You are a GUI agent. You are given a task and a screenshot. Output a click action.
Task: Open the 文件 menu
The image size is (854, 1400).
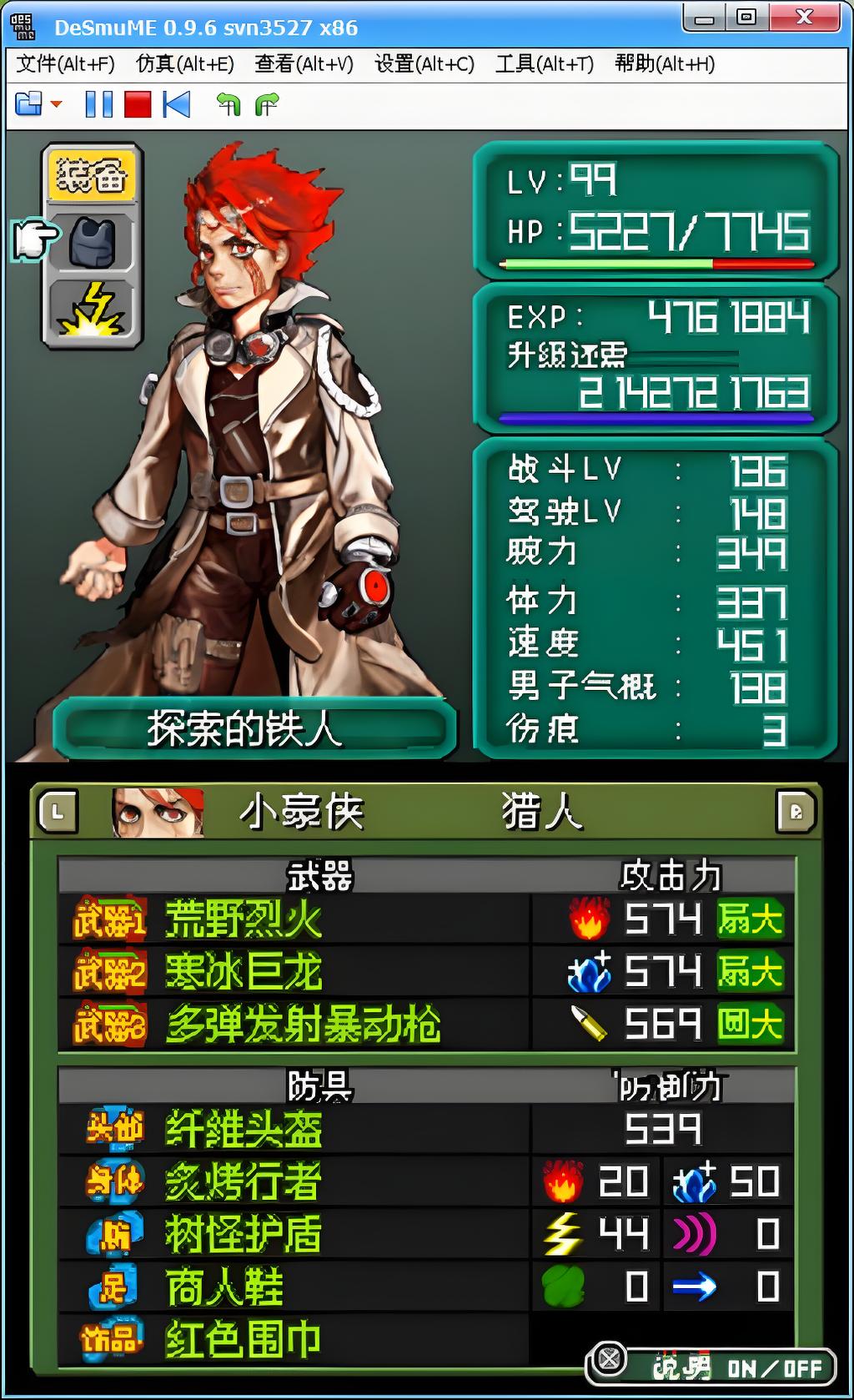click(65, 64)
